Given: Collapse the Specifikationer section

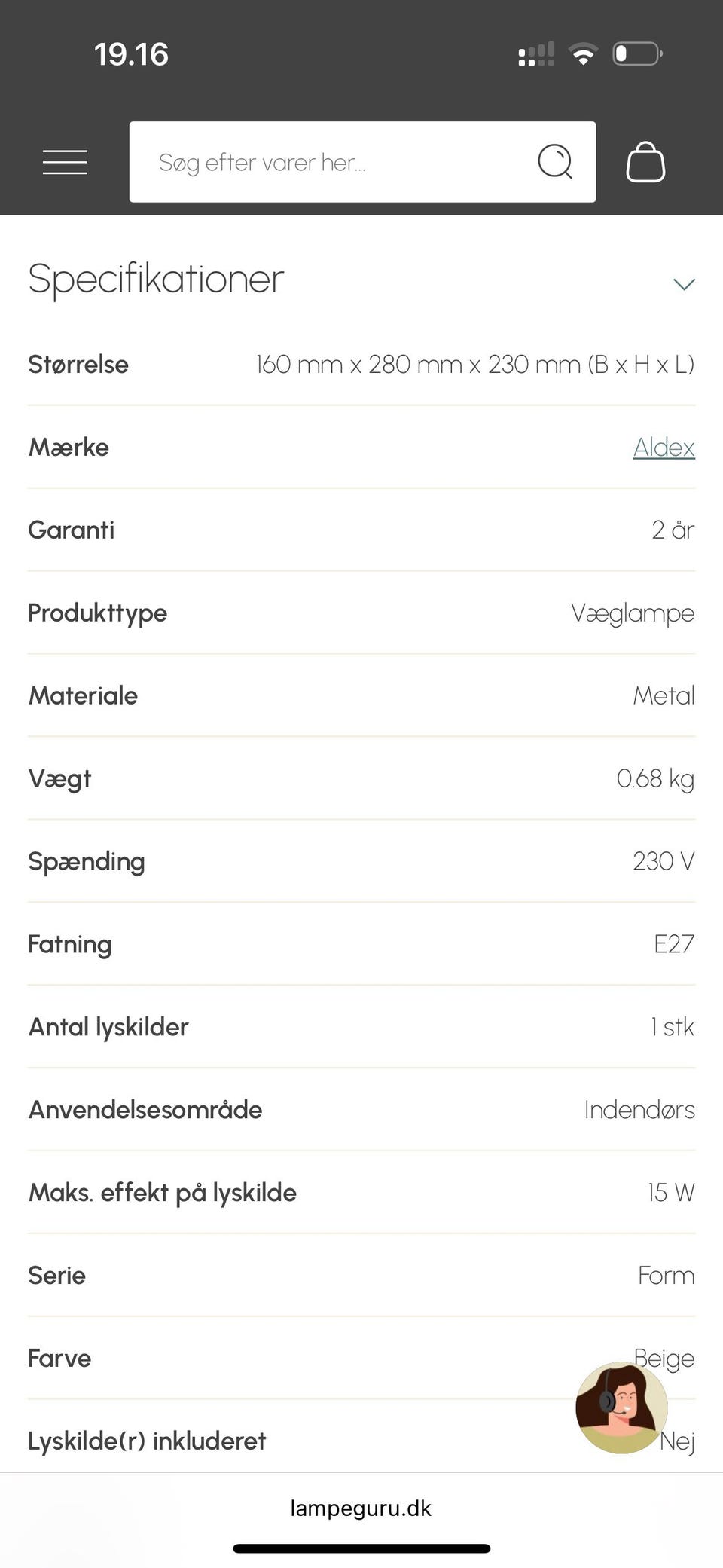Looking at the screenshot, I should tap(684, 283).
